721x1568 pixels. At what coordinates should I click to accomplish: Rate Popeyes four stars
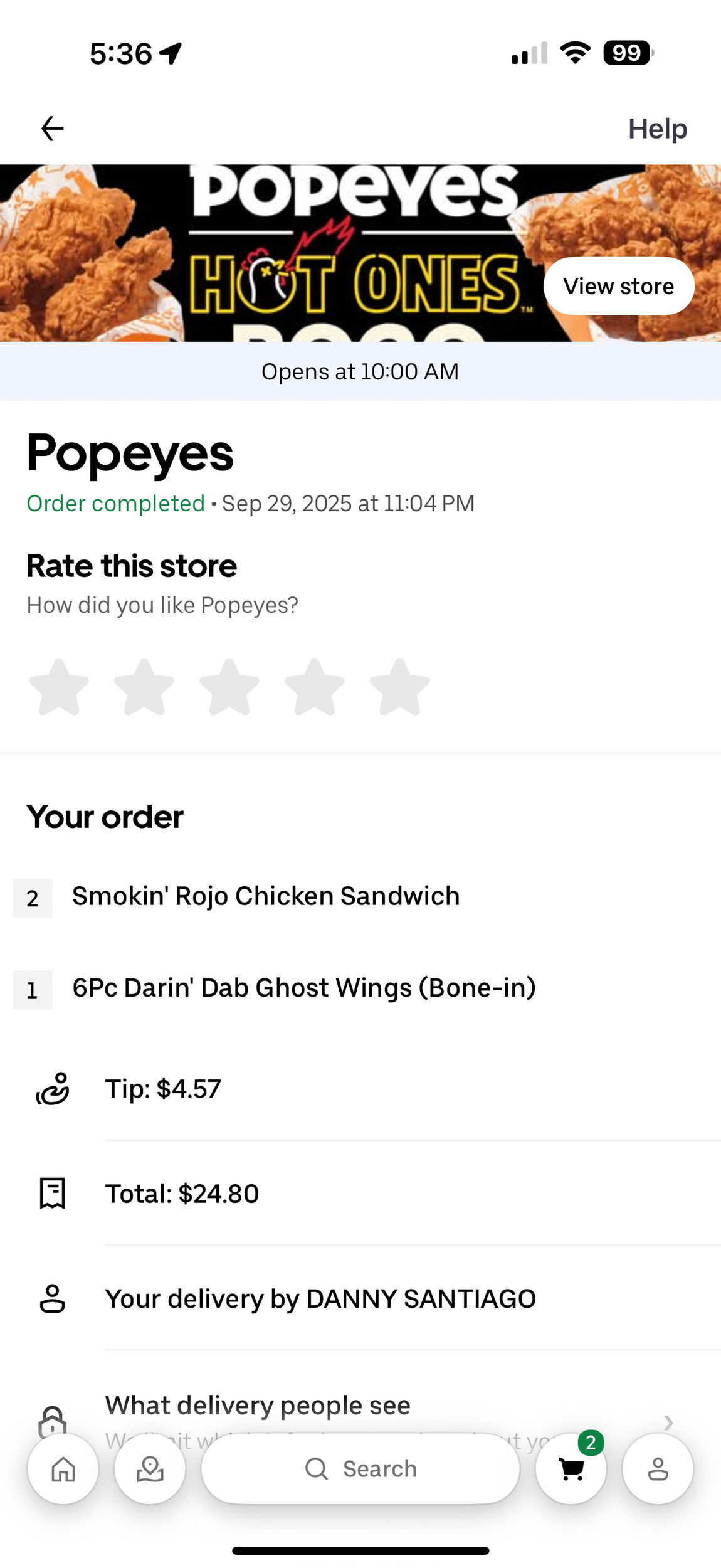click(315, 687)
